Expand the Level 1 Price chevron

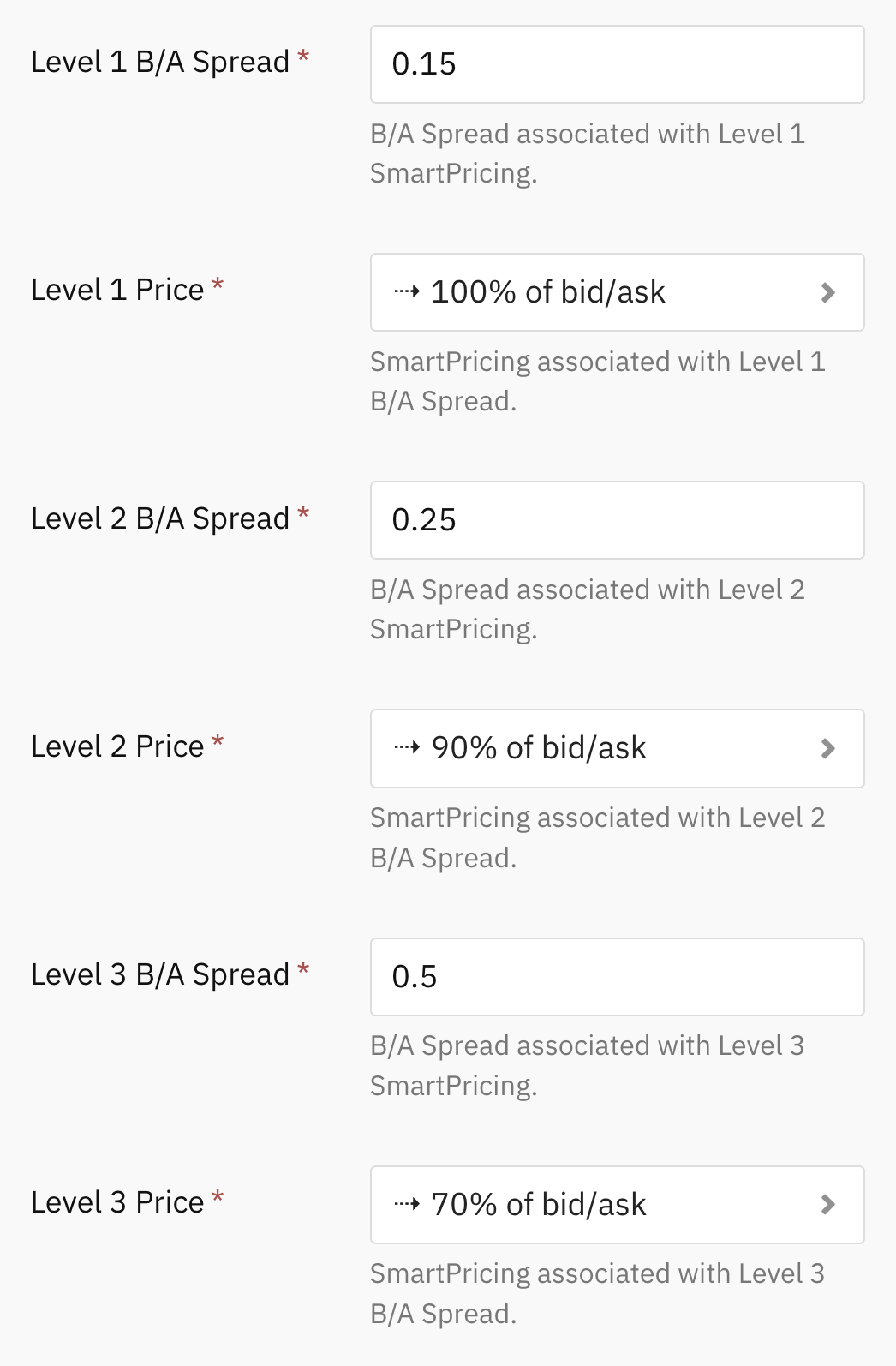pyautogui.click(x=827, y=292)
